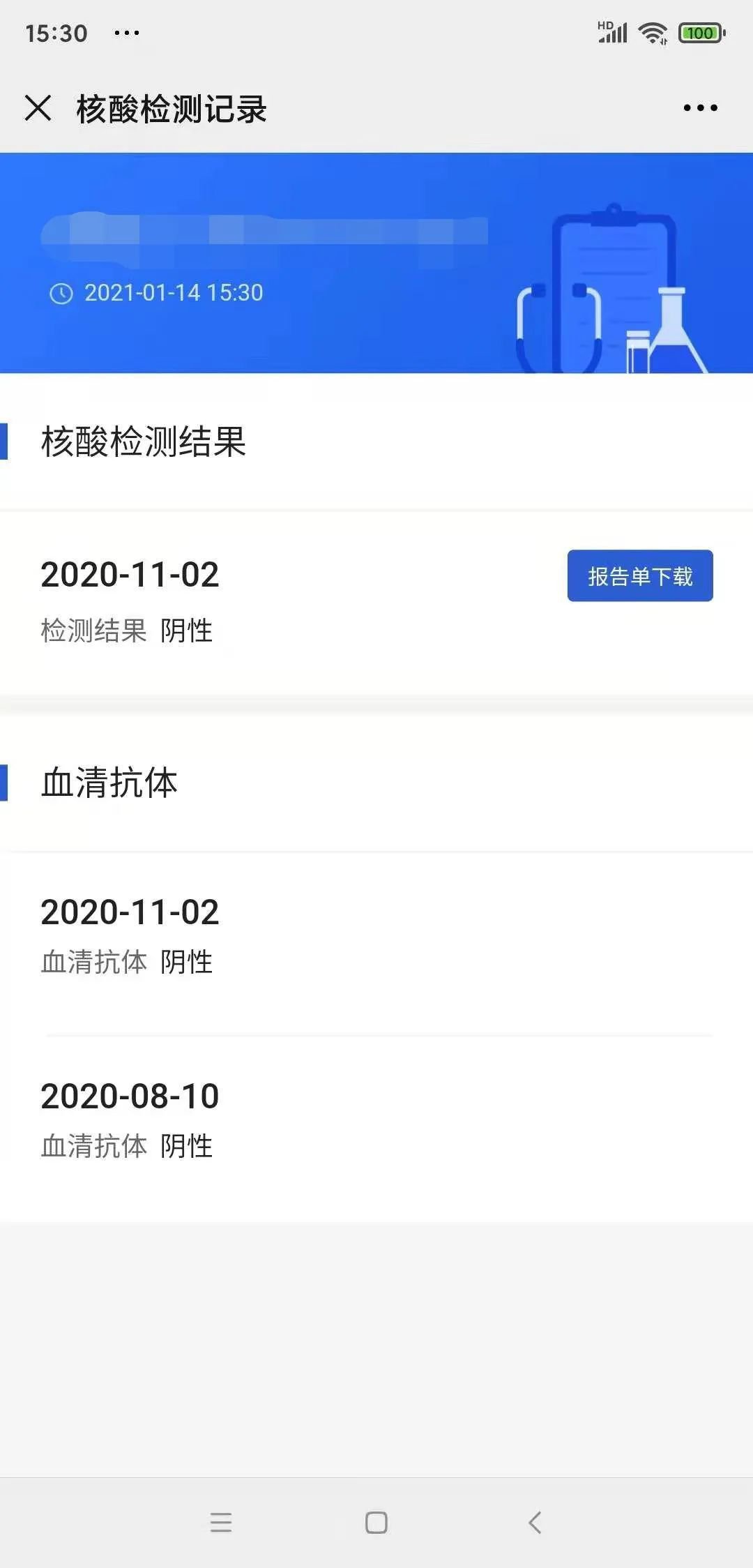Image resolution: width=753 pixels, height=1568 pixels.
Task: Go to the home screen
Action: coord(376,1522)
